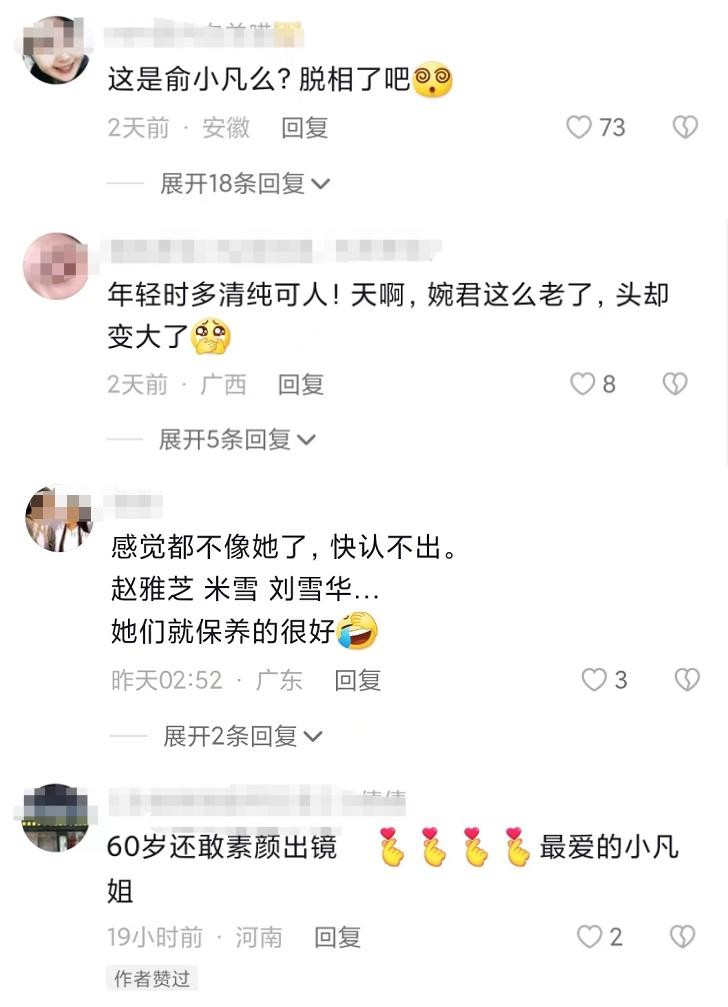Image resolution: width=728 pixels, height=1007 pixels.
Task: Like the comment asking 这是俞小凡么
Action: tap(580, 127)
